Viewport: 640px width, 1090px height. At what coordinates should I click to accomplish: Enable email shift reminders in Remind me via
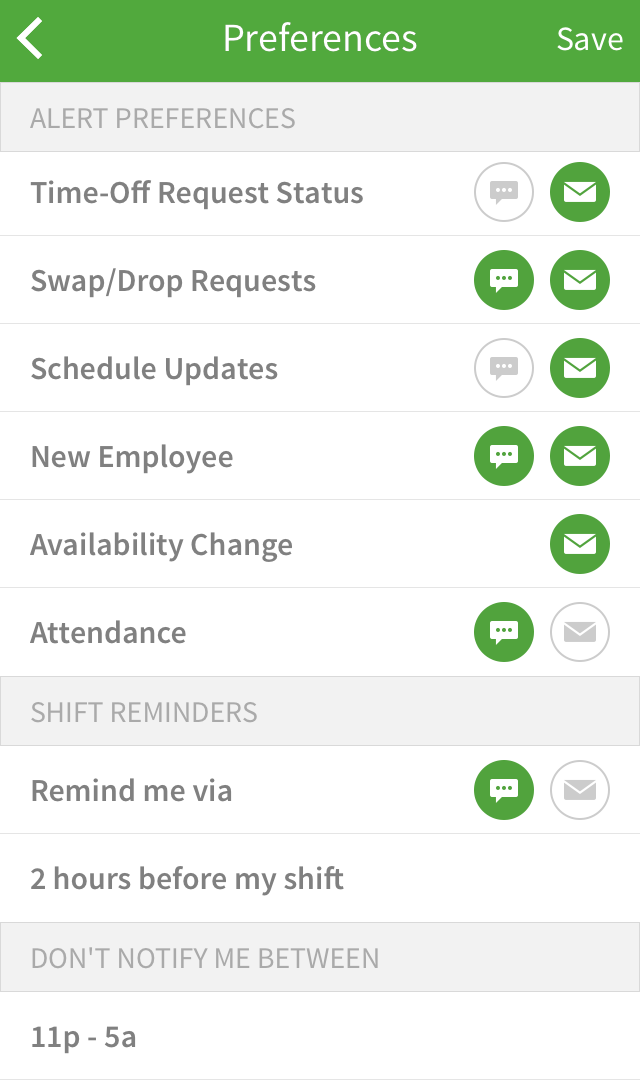(x=580, y=790)
